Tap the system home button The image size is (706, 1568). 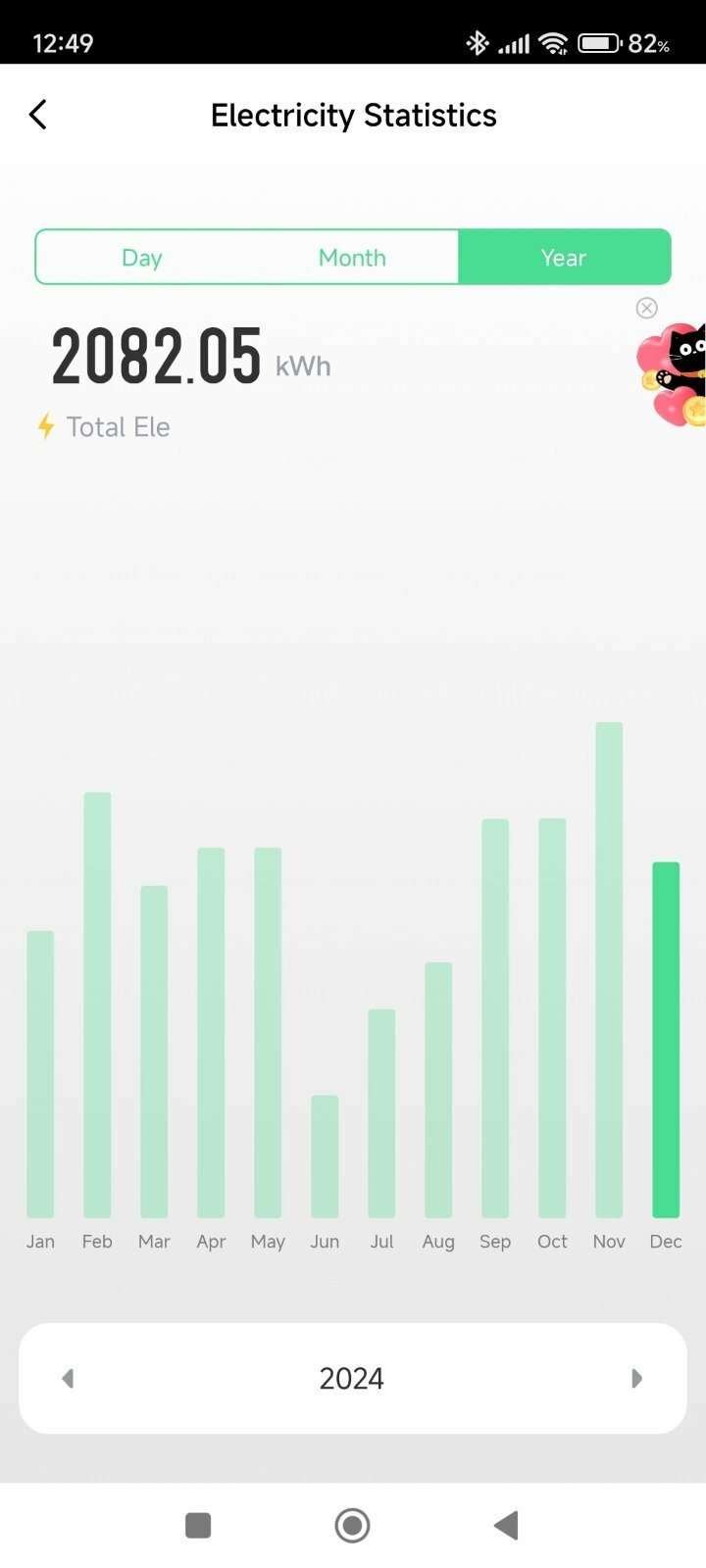click(352, 1525)
